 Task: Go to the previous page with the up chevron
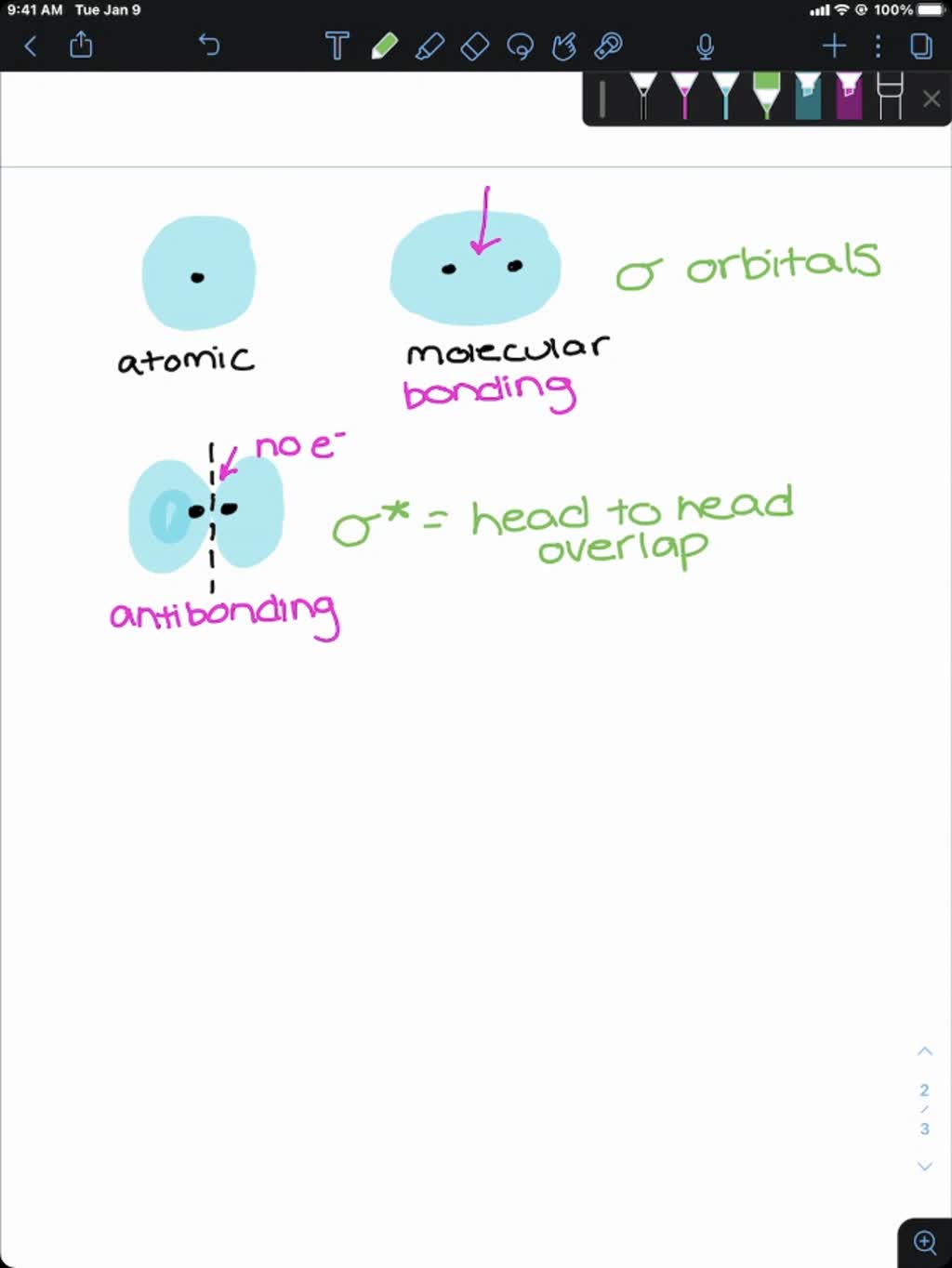click(x=924, y=1050)
